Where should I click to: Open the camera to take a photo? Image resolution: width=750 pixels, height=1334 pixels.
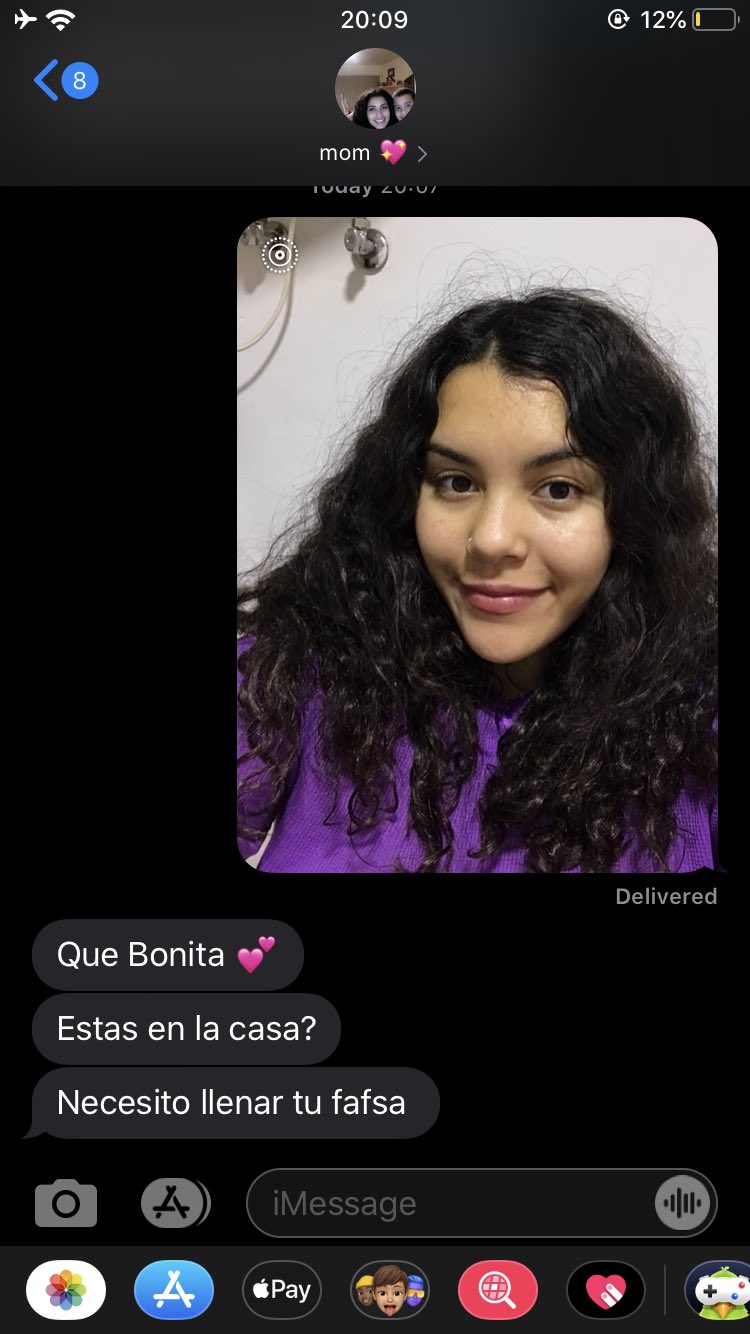pyautogui.click(x=66, y=1203)
